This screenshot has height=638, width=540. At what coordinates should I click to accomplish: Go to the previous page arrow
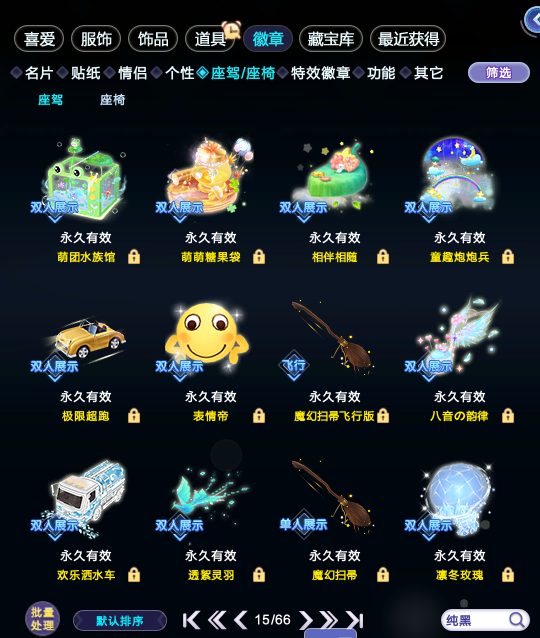240,621
